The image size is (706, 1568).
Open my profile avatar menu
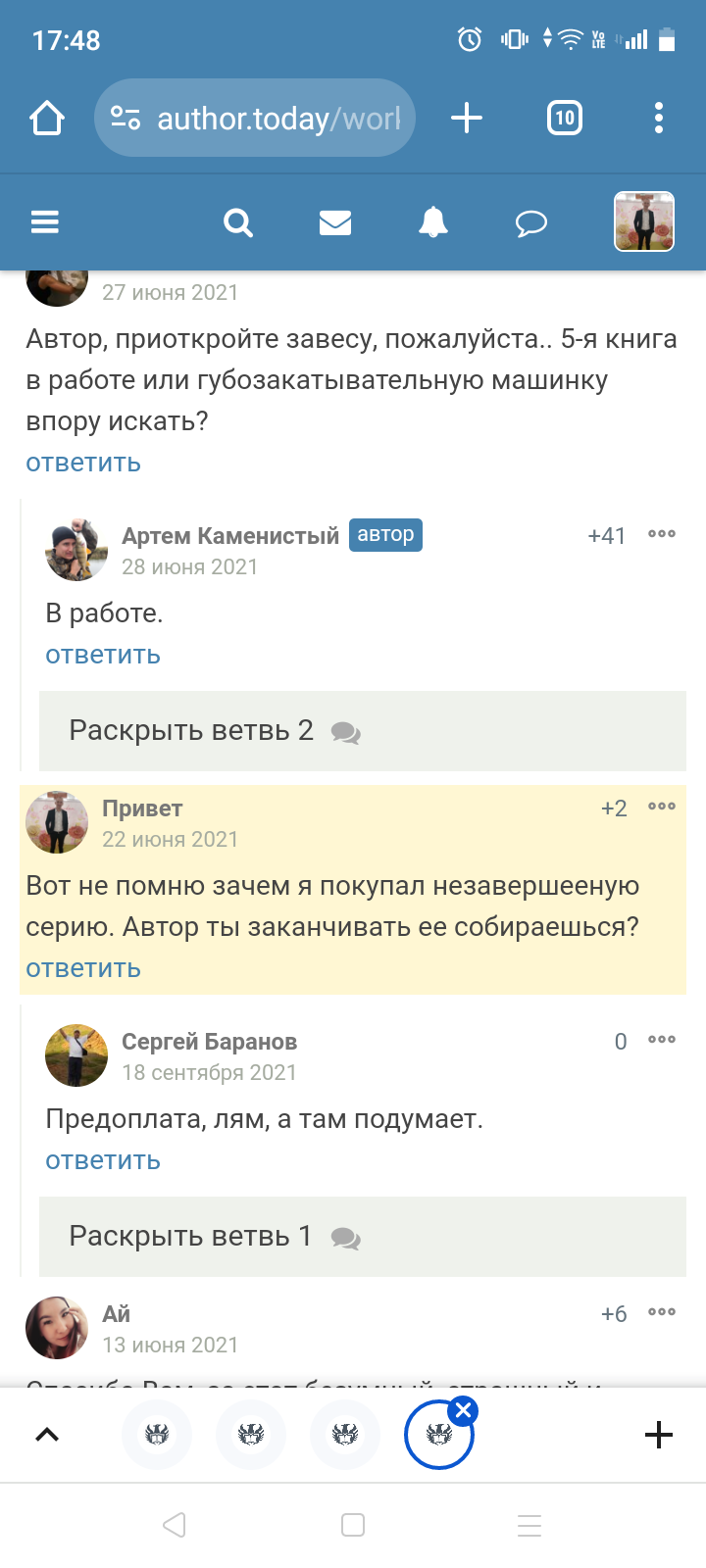pyautogui.click(x=643, y=221)
